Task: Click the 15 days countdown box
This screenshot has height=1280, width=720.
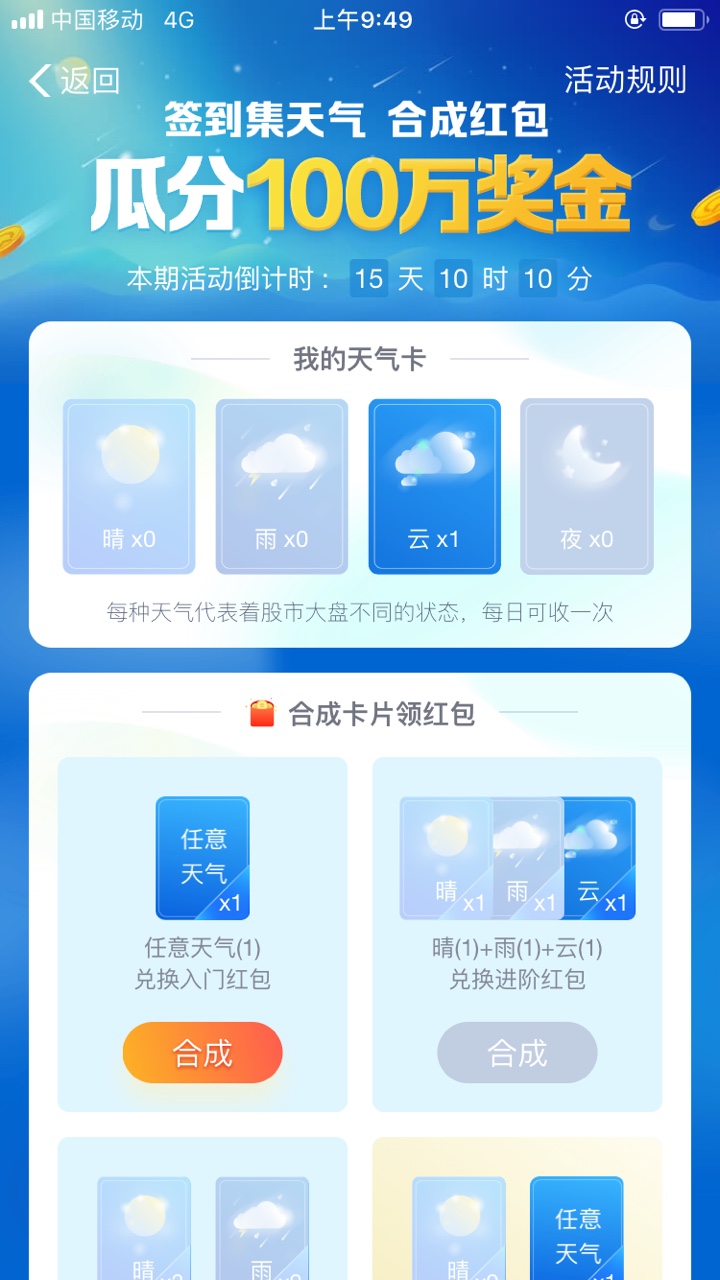Action: [370, 279]
